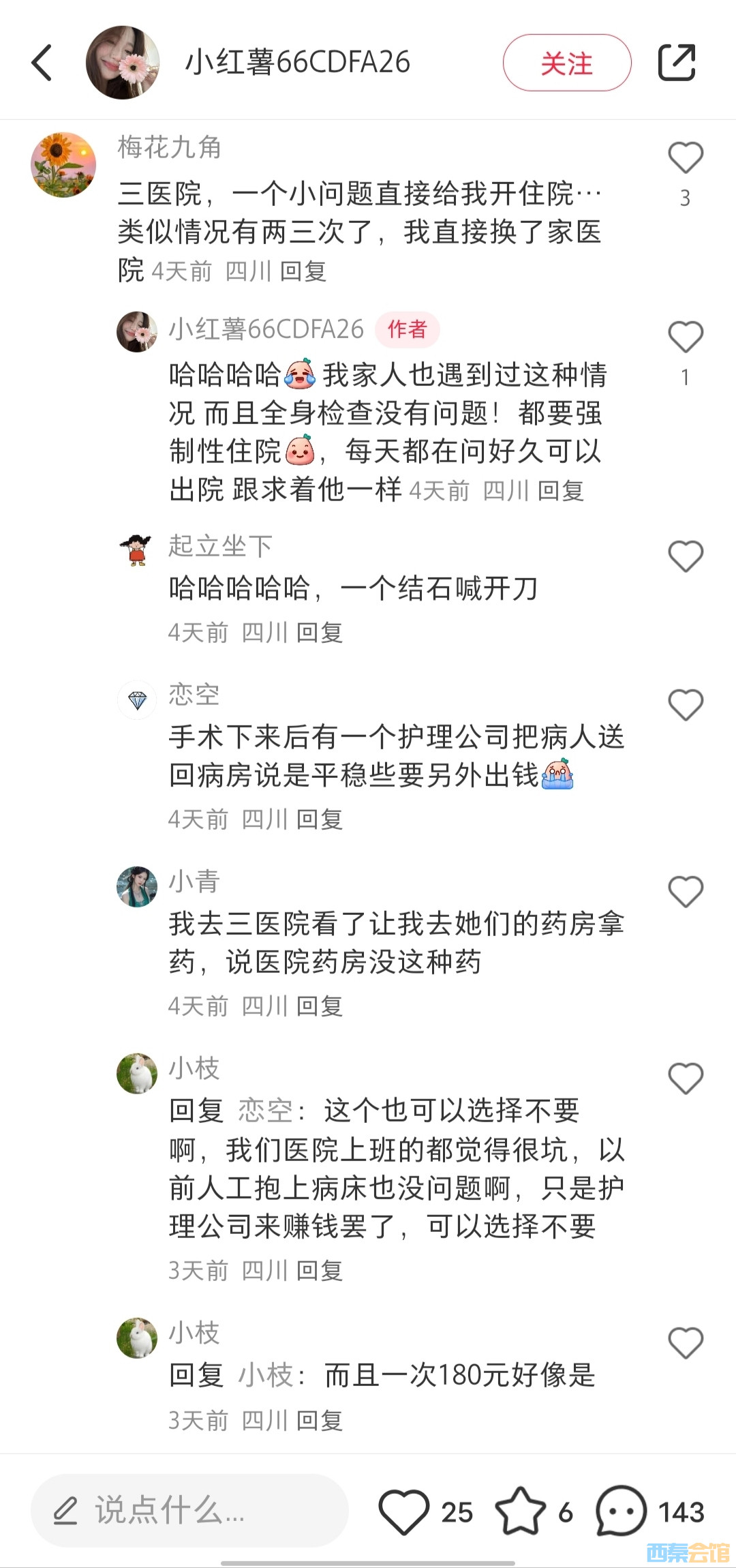
Task: Like 小枝's comment about 180元
Action: click(685, 1343)
